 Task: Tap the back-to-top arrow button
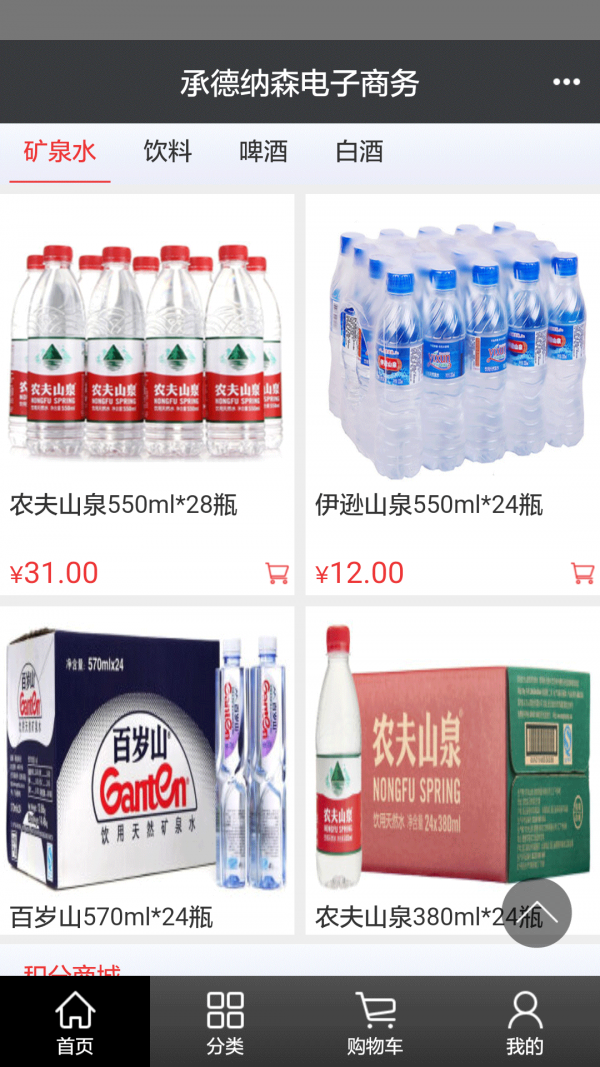coord(537,912)
